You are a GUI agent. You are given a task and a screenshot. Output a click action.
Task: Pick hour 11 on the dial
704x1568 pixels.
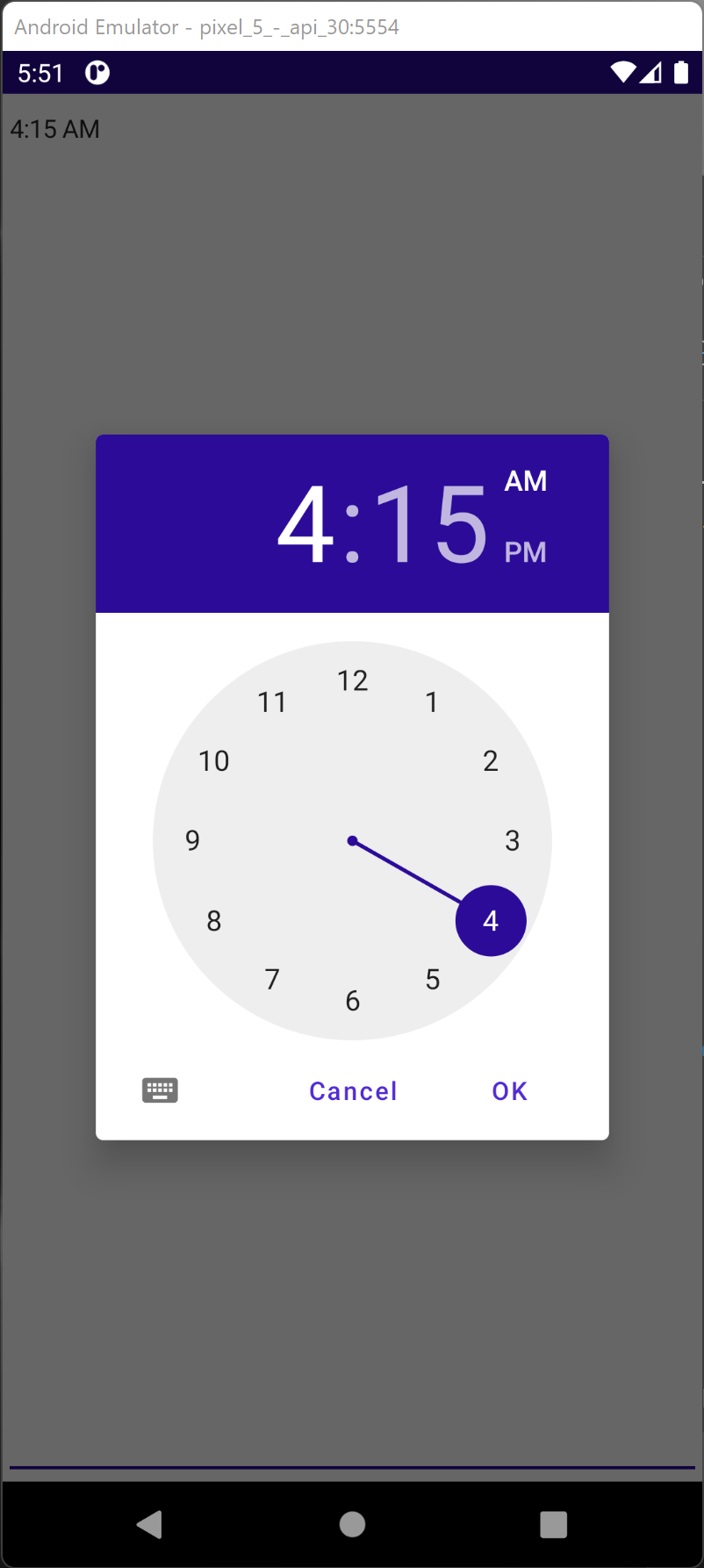tap(272, 702)
